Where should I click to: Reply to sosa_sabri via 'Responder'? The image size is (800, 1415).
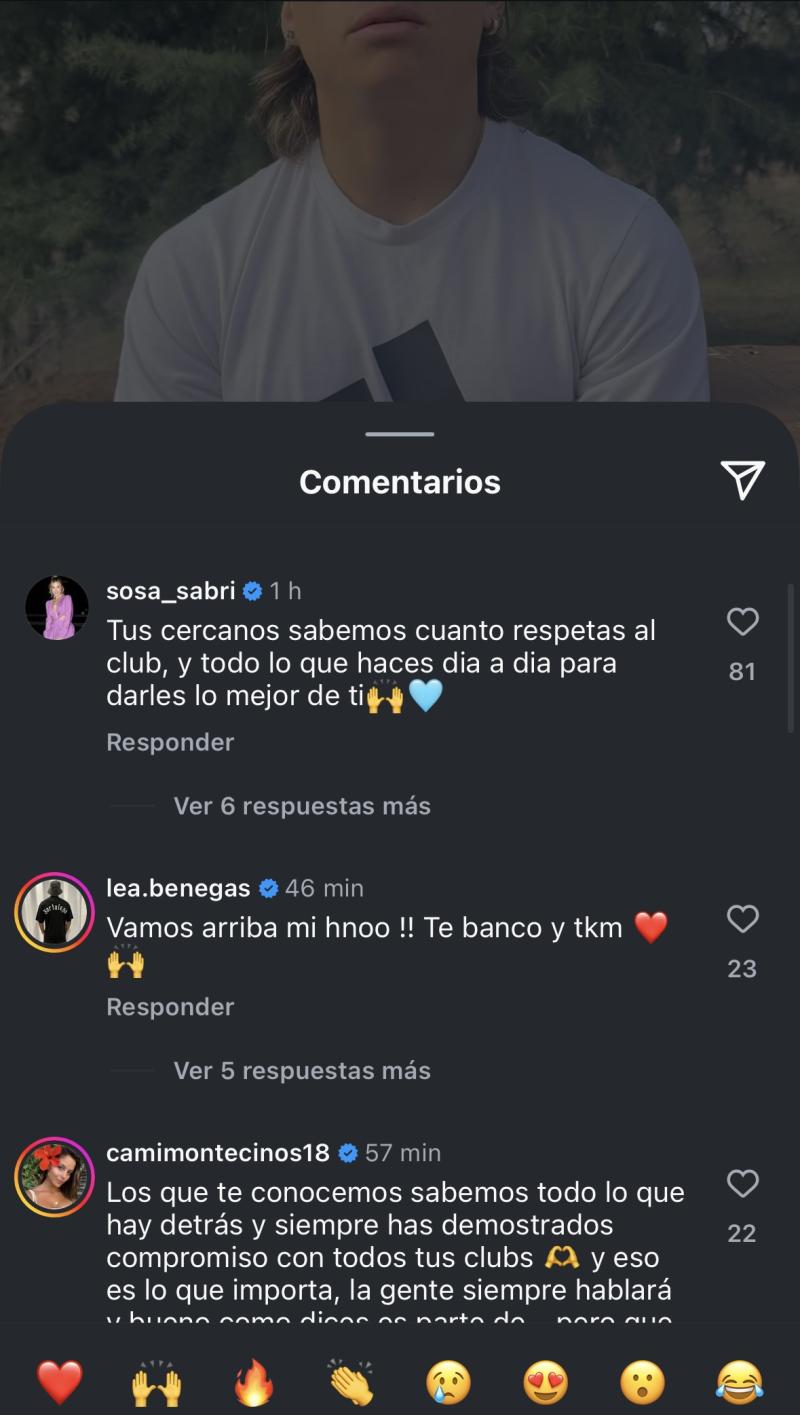[x=170, y=742]
